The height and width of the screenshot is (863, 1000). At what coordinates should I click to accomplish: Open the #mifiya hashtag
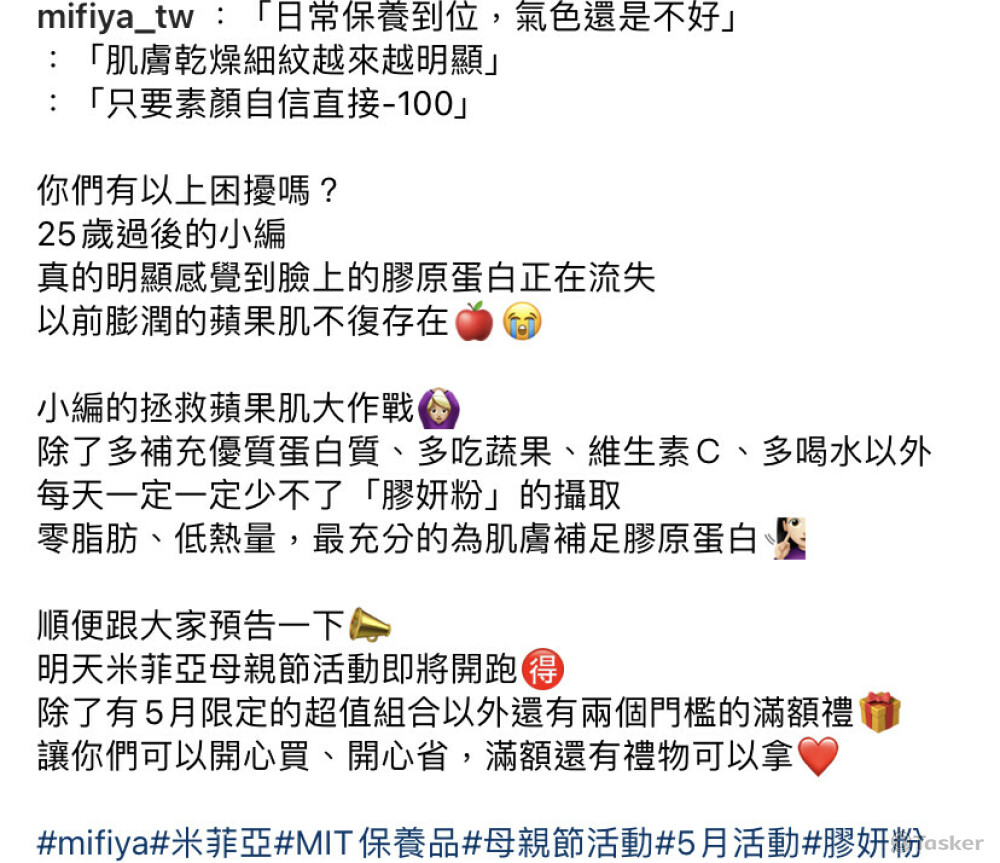[x=92, y=843]
